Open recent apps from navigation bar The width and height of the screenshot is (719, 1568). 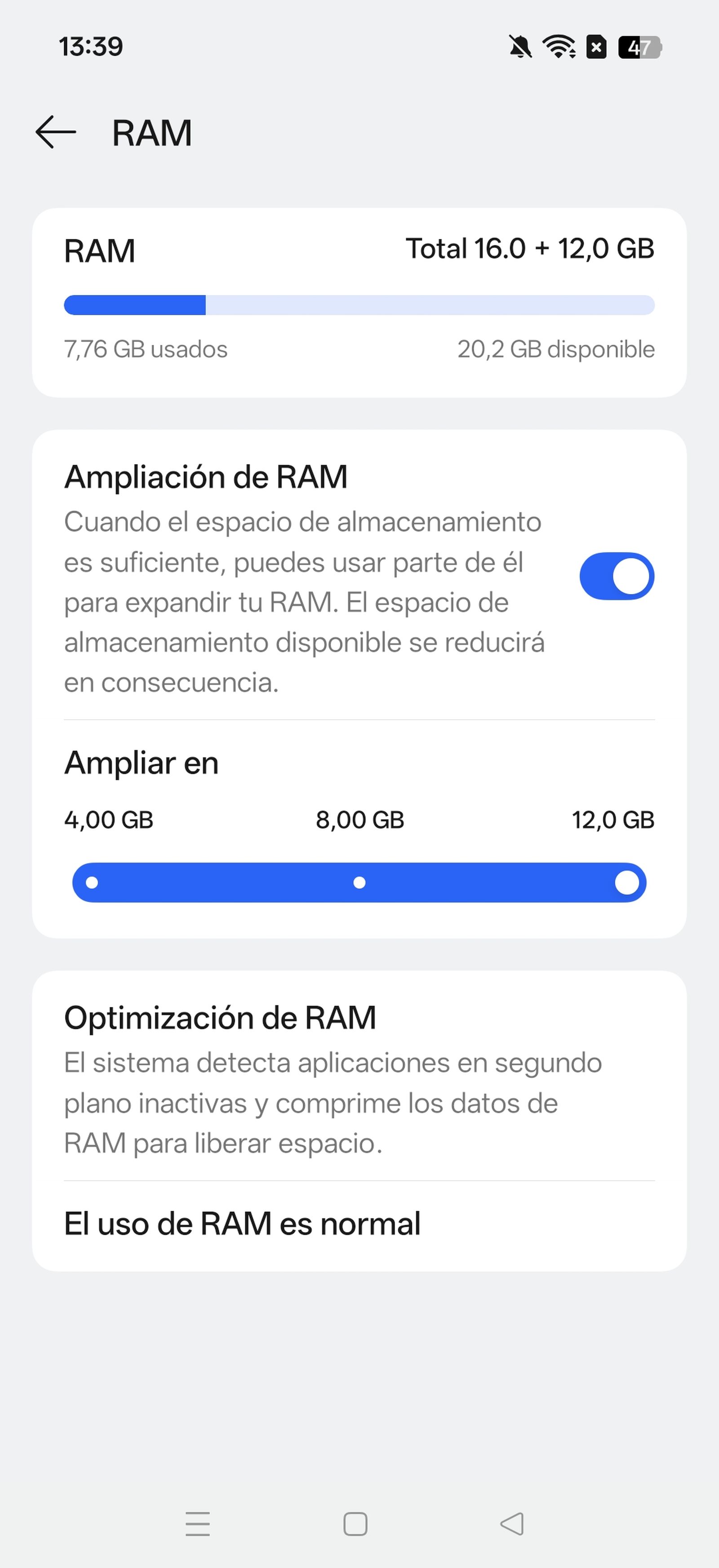click(198, 1523)
